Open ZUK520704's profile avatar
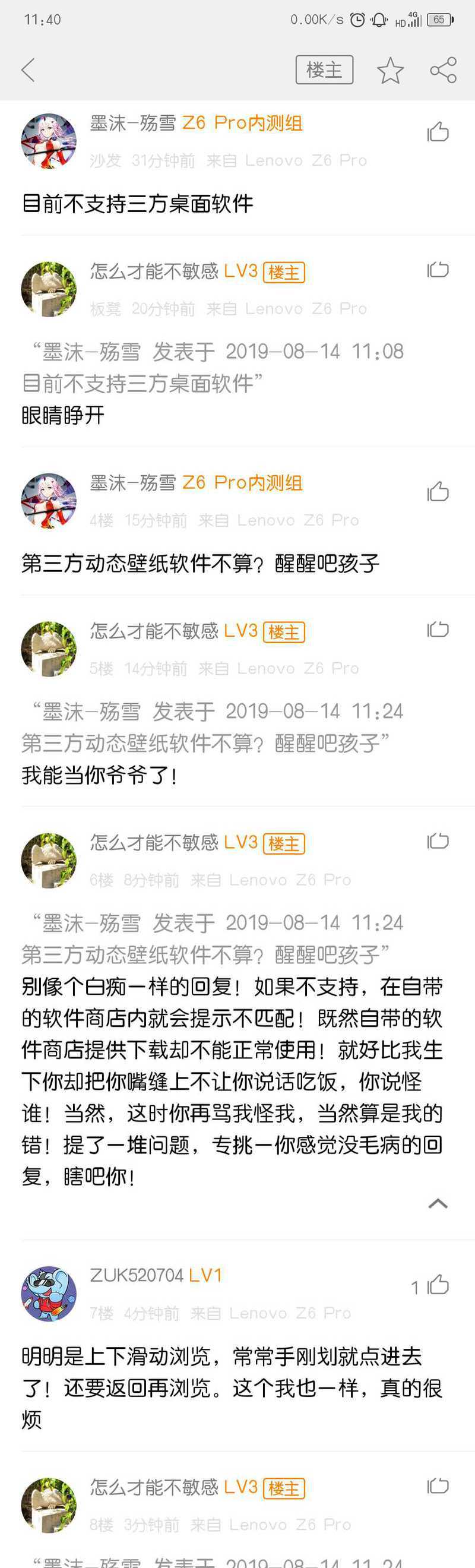Viewport: 475px width, 1568px height. [49, 1294]
